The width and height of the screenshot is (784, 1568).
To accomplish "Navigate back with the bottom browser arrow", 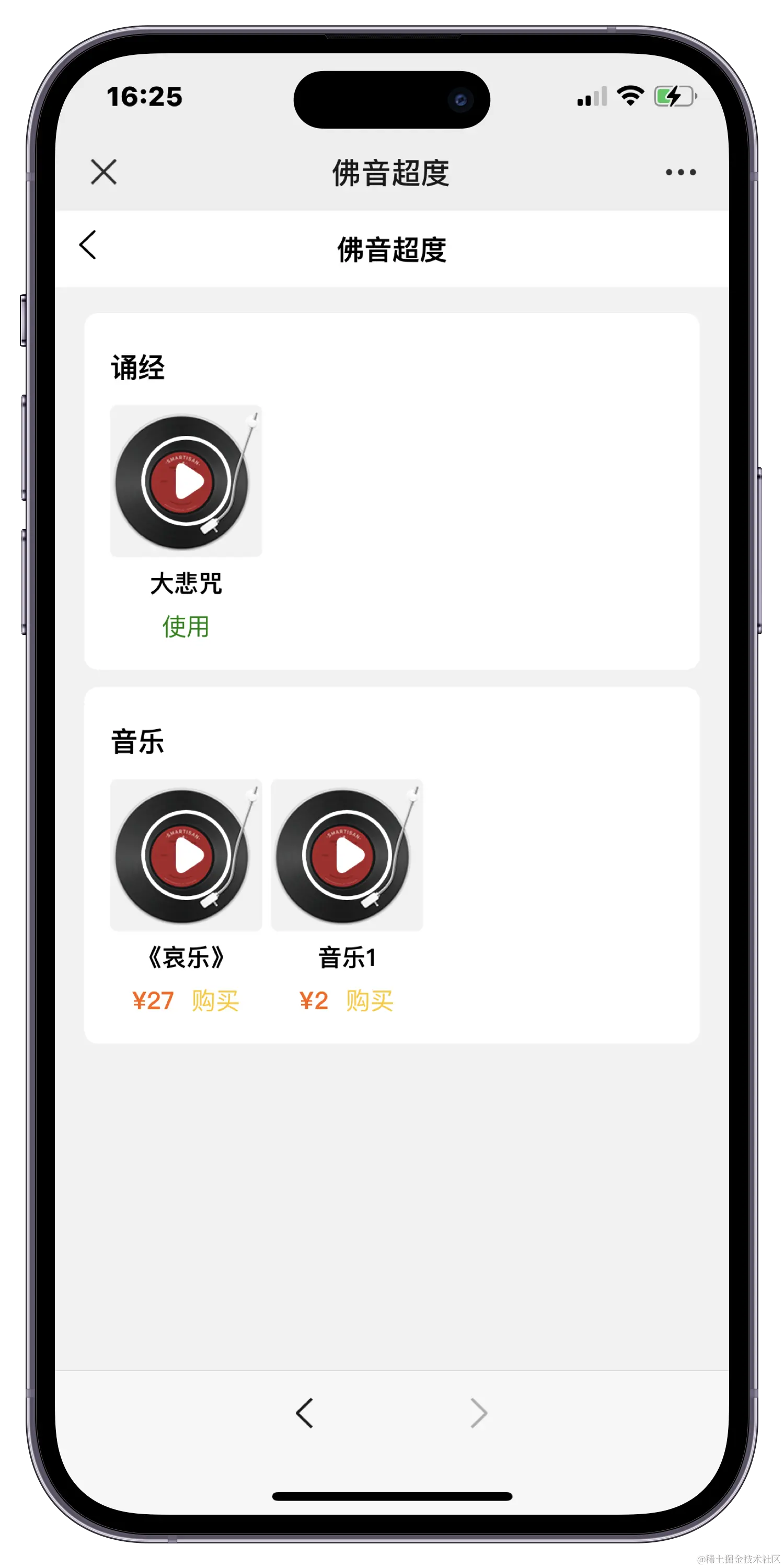I will pyautogui.click(x=304, y=1413).
